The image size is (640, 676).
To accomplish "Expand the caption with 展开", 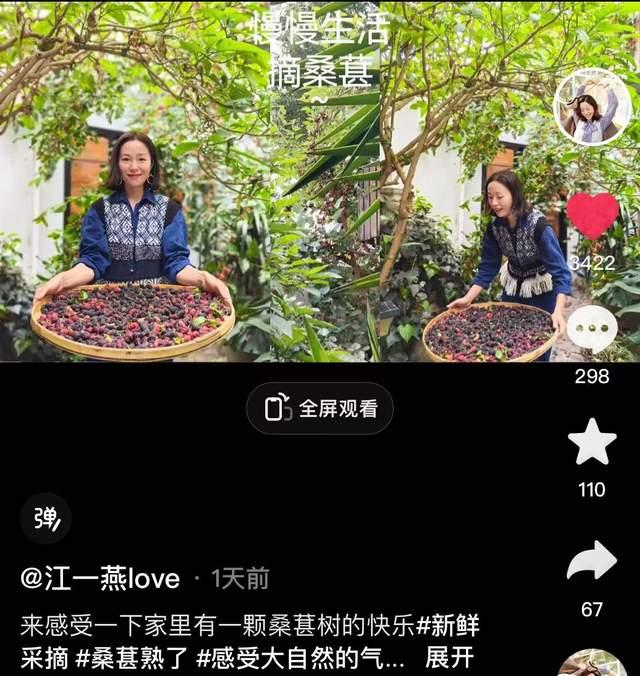I will 449,659.
